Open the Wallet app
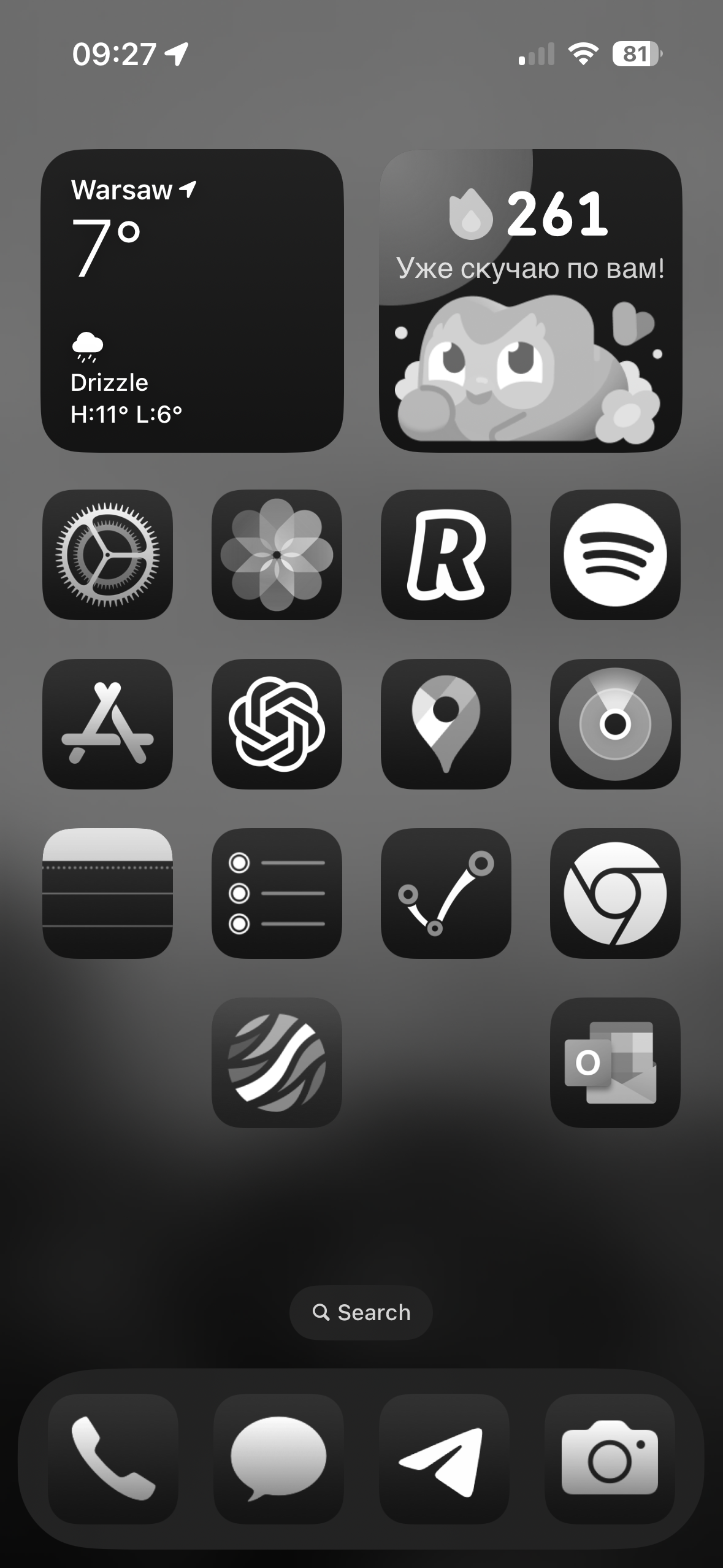The image size is (723, 1568). tap(107, 893)
